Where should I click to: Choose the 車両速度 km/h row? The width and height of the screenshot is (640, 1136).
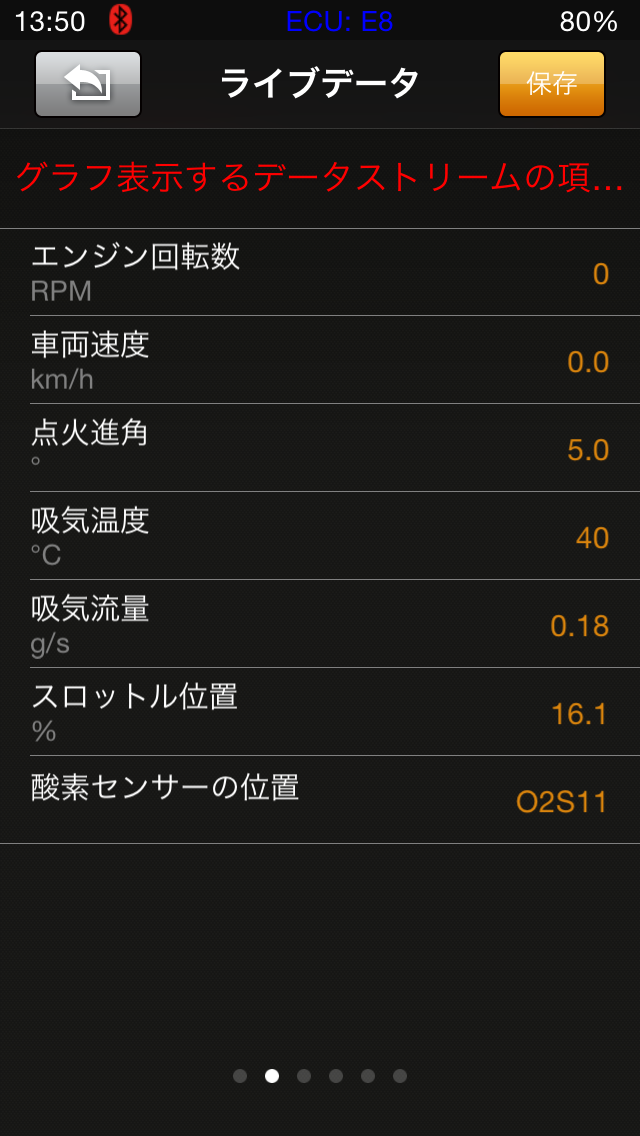[320, 360]
